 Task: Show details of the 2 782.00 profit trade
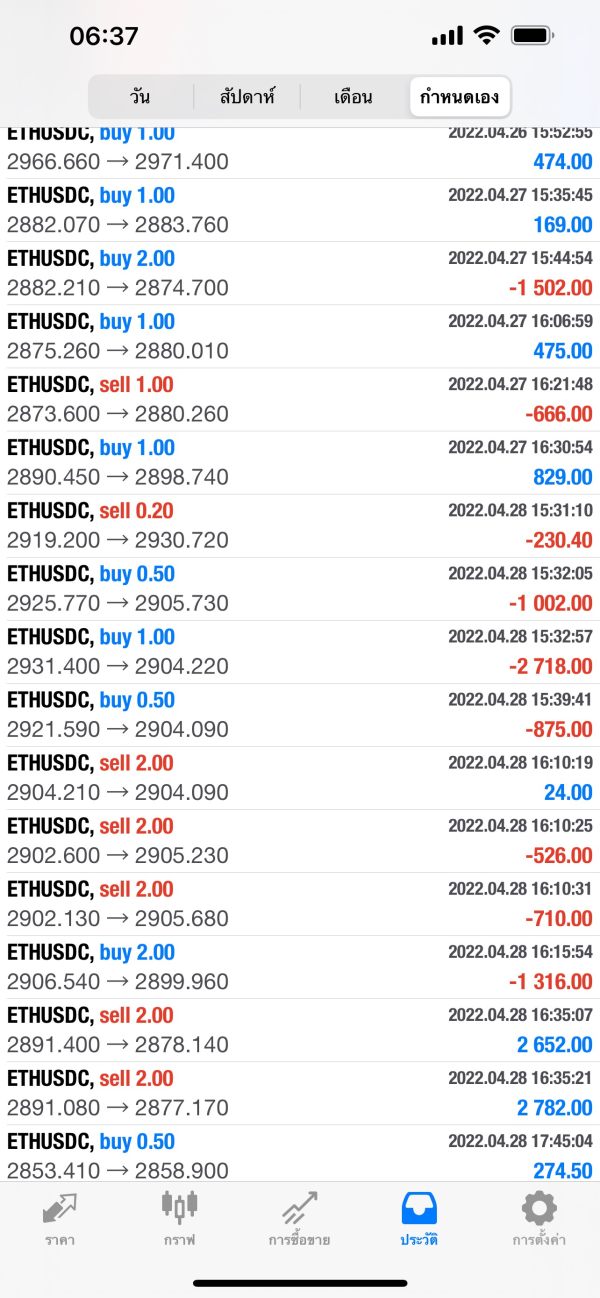(x=300, y=1092)
